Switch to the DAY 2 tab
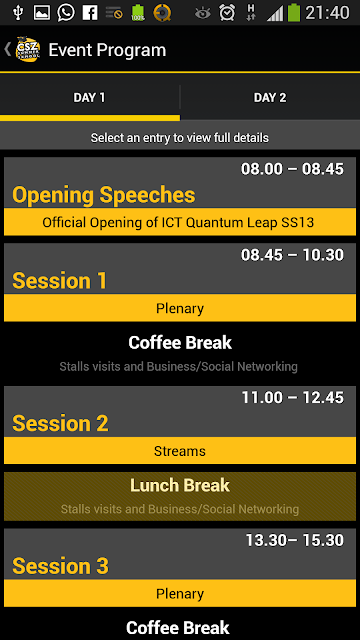The image size is (360, 640). tap(270, 98)
